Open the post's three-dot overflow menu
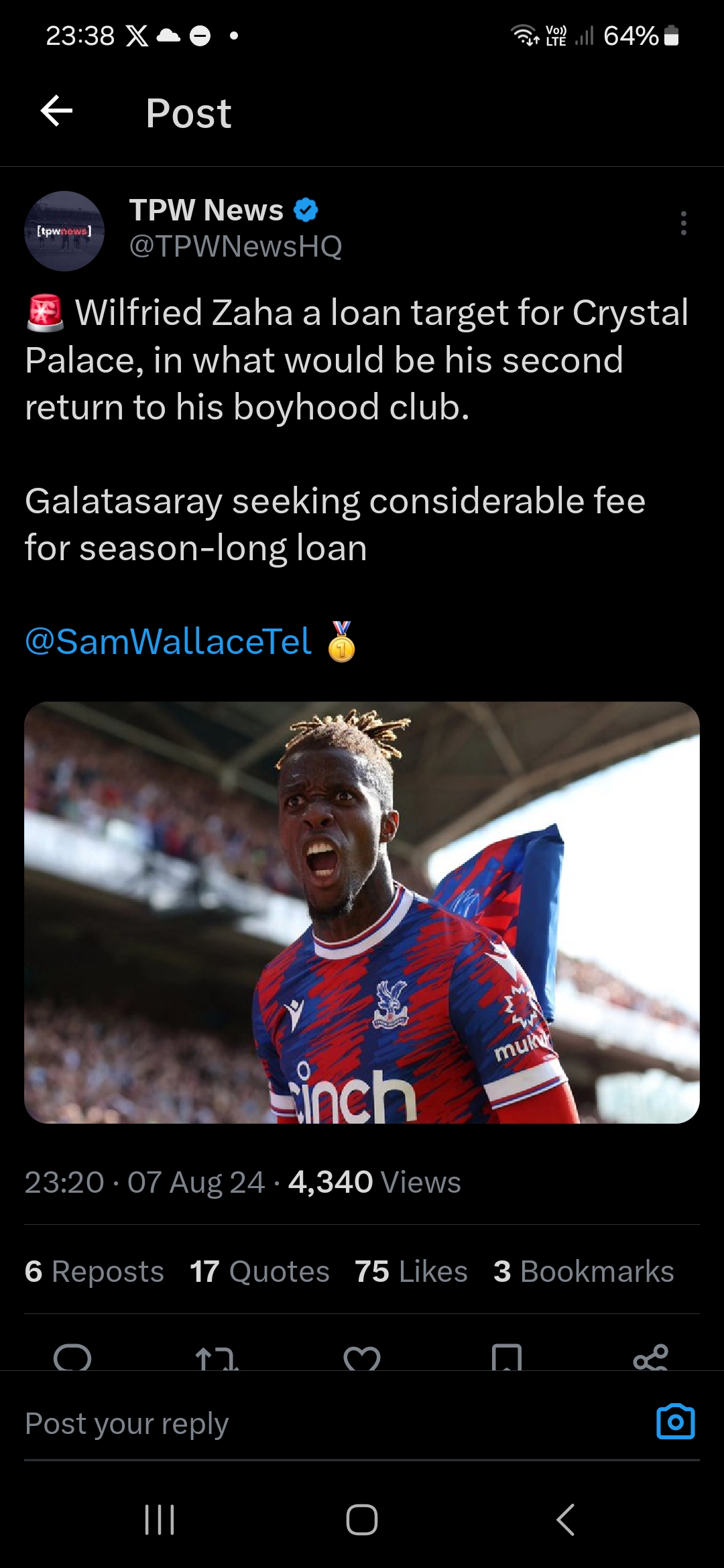The image size is (724, 1568). 683,223
